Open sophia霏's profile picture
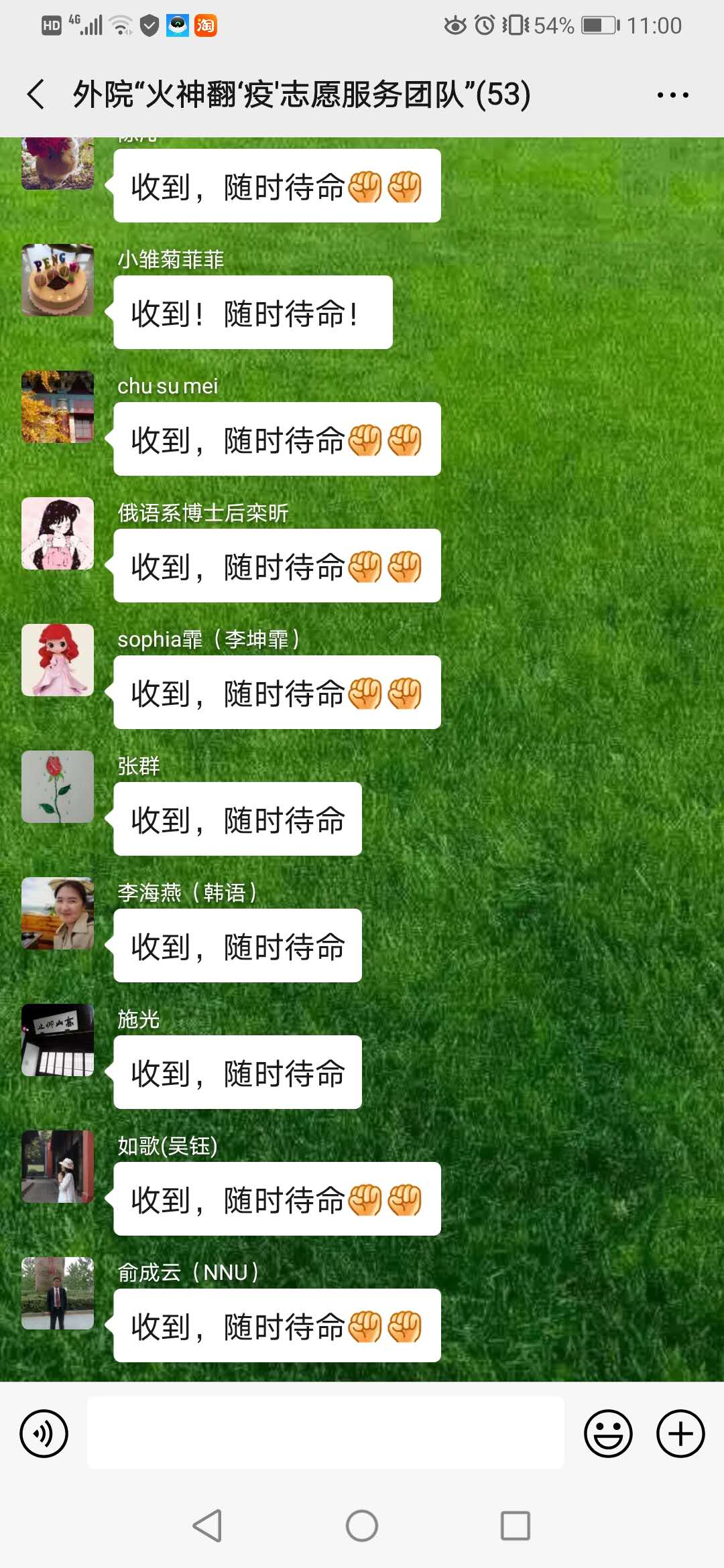Screen dimensions: 724x1568 (58, 660)
